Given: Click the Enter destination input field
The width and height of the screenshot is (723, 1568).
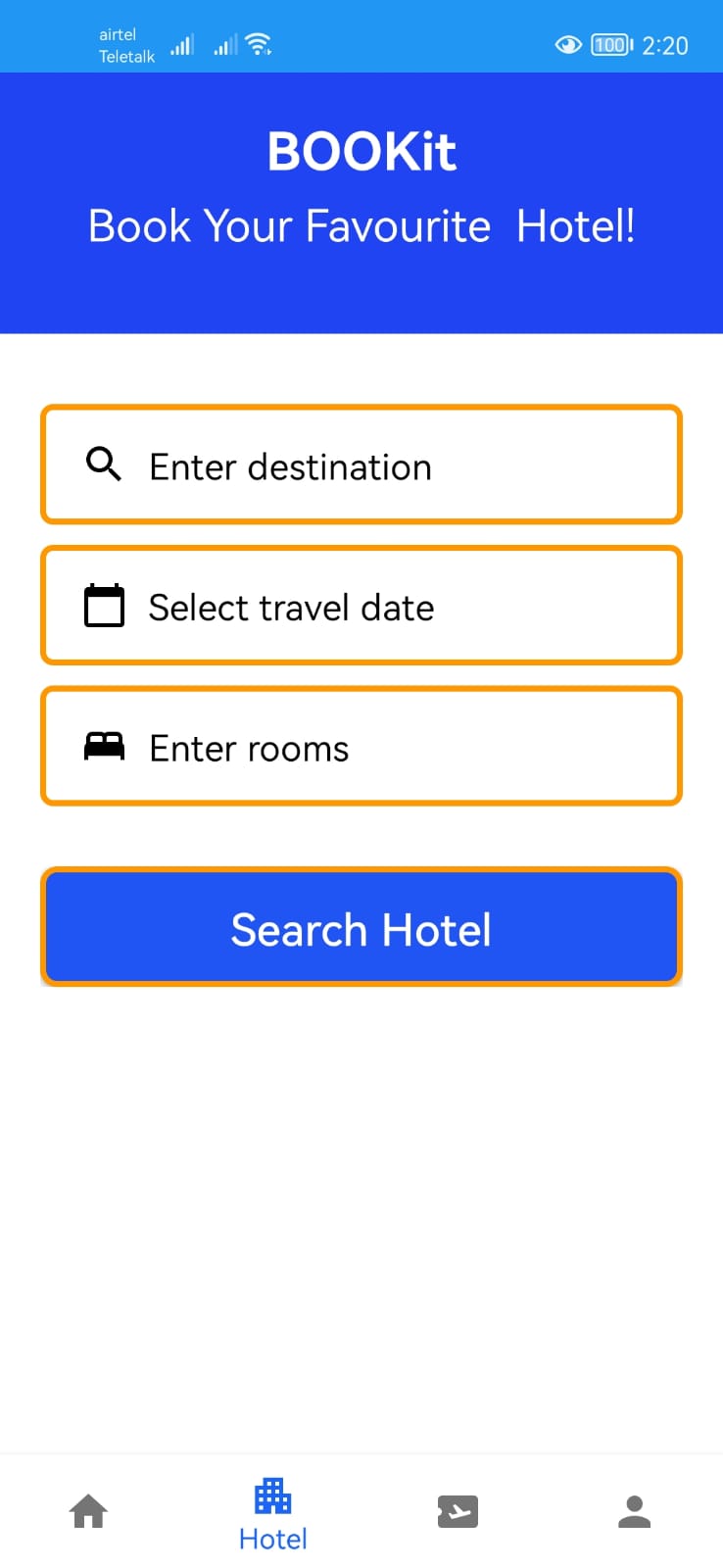Looking at the screenshot, I should (361, 465).
